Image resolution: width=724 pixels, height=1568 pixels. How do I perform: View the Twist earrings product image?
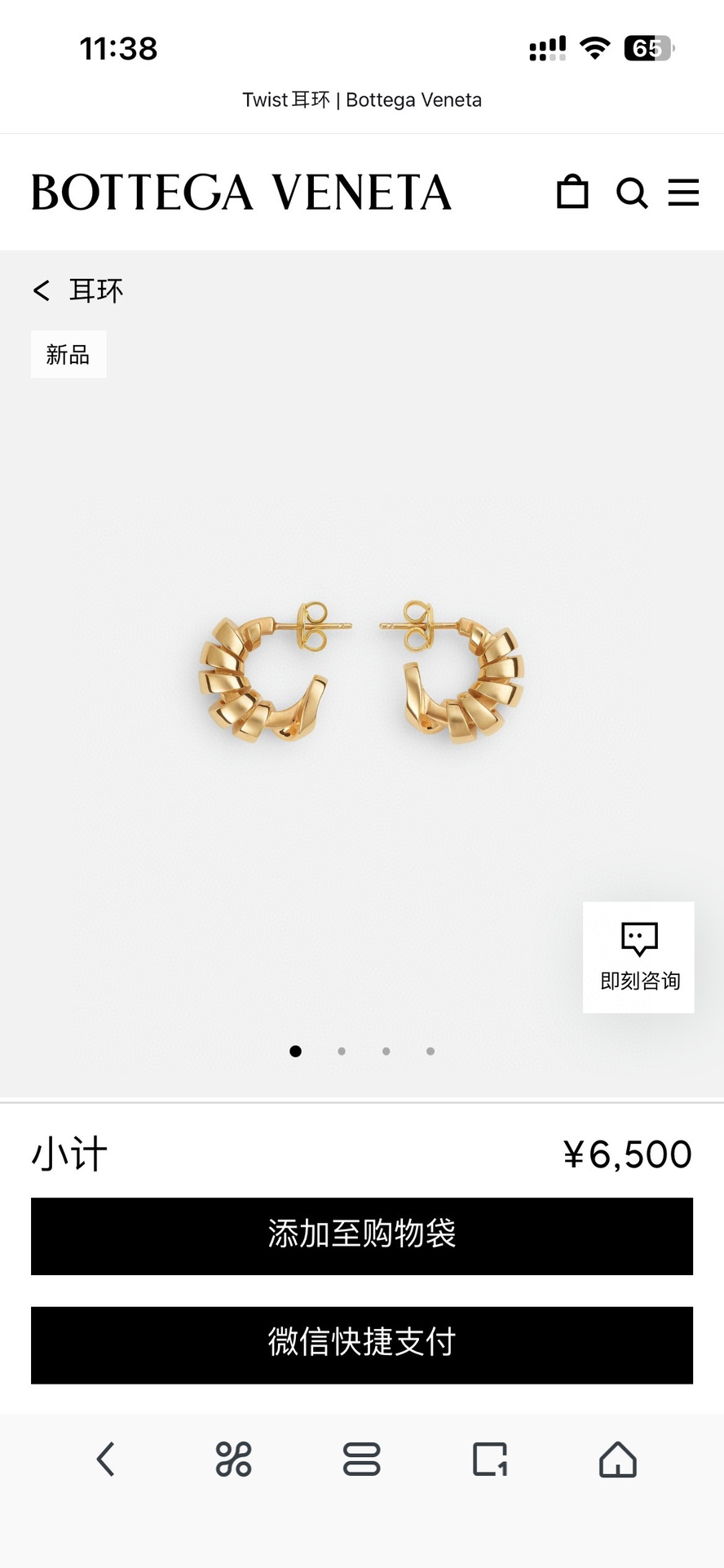point(362,673)
